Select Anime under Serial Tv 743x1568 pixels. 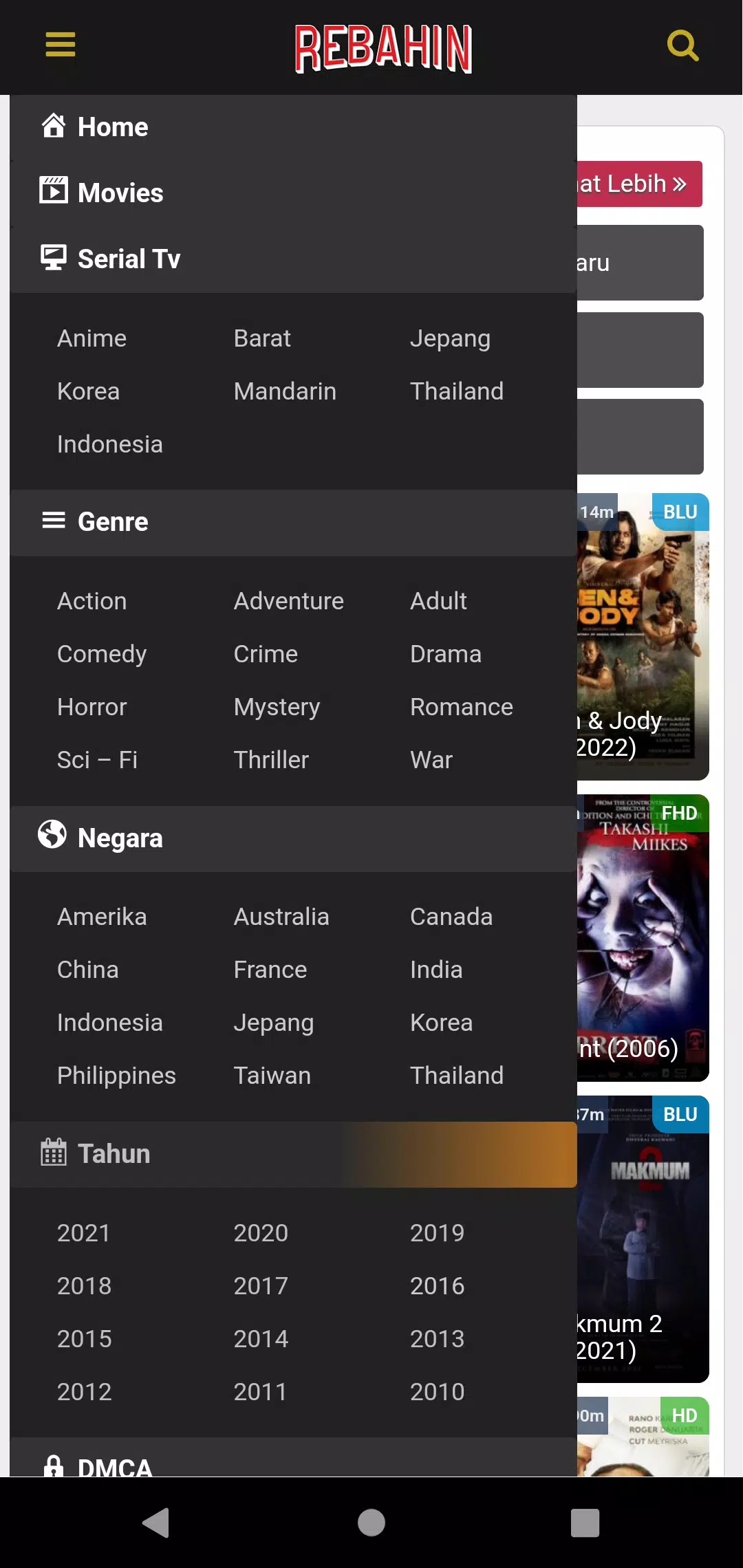(91, 338)
